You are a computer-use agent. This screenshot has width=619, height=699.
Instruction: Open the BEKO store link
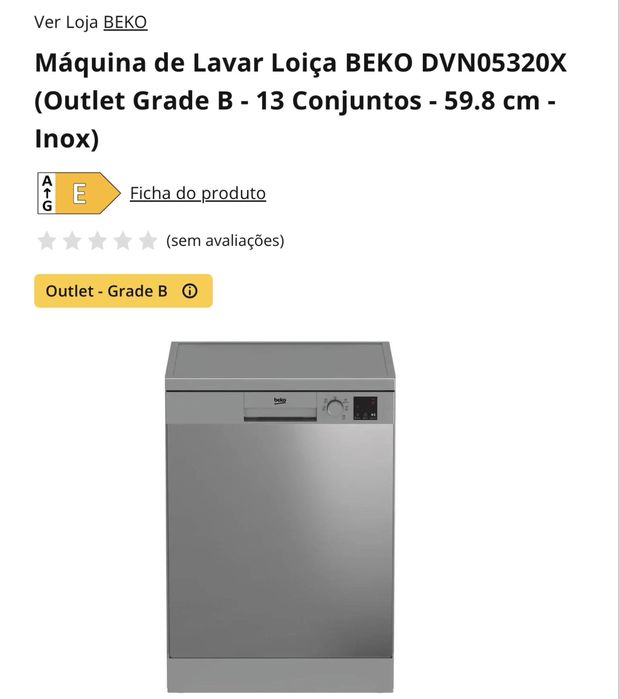125,22
